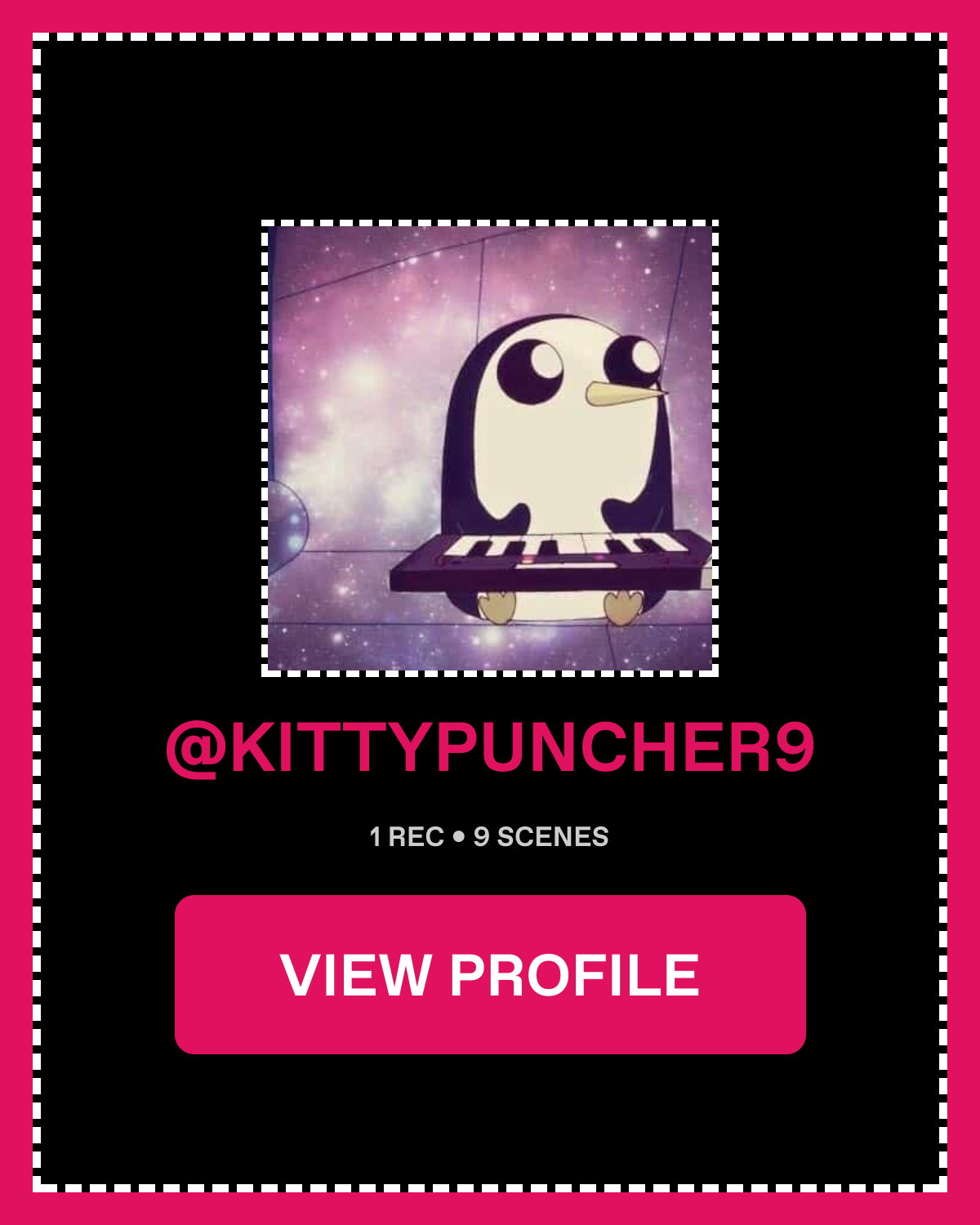The width and height of the screenshot is (980, 1225).
Task: Open the penguin avatar picture
Action: (490, 448)
